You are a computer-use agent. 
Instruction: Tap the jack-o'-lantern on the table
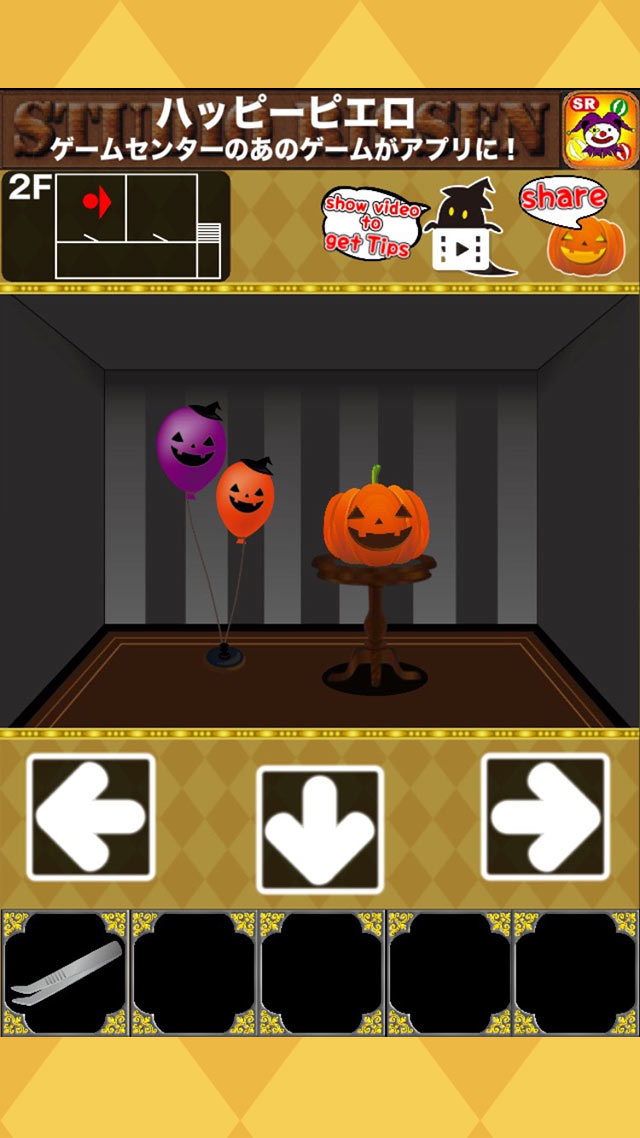click(x=376, y=517)
